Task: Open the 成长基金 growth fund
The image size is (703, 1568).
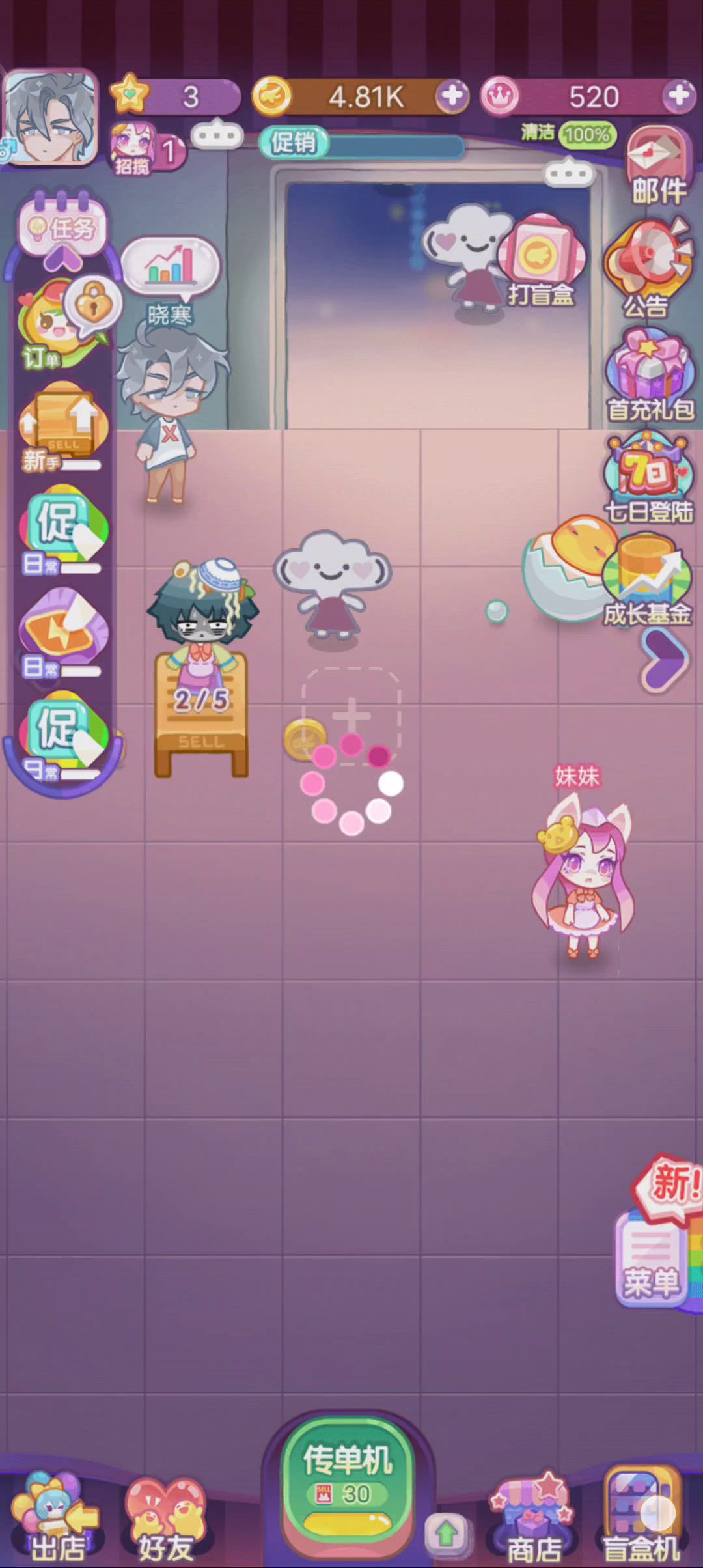Action: [x=646, y=580]
